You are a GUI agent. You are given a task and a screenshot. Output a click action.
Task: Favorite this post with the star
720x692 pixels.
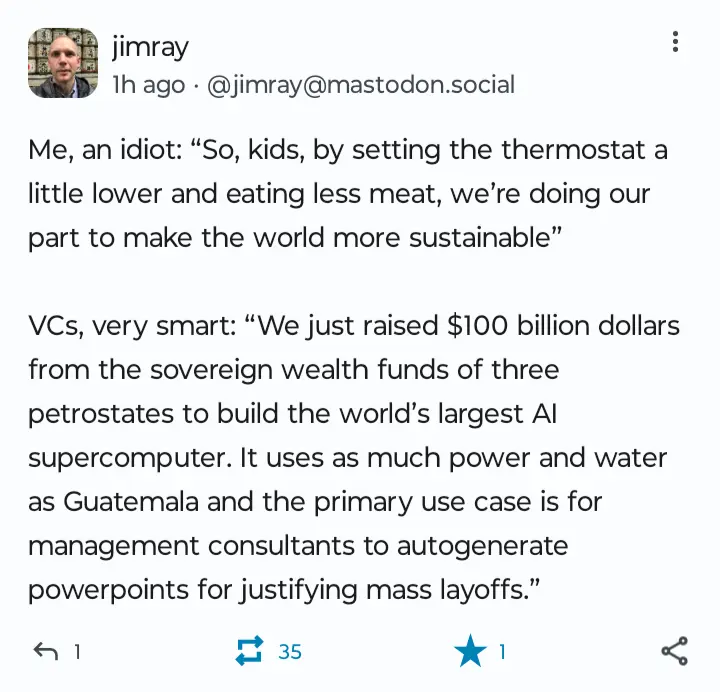468,652
